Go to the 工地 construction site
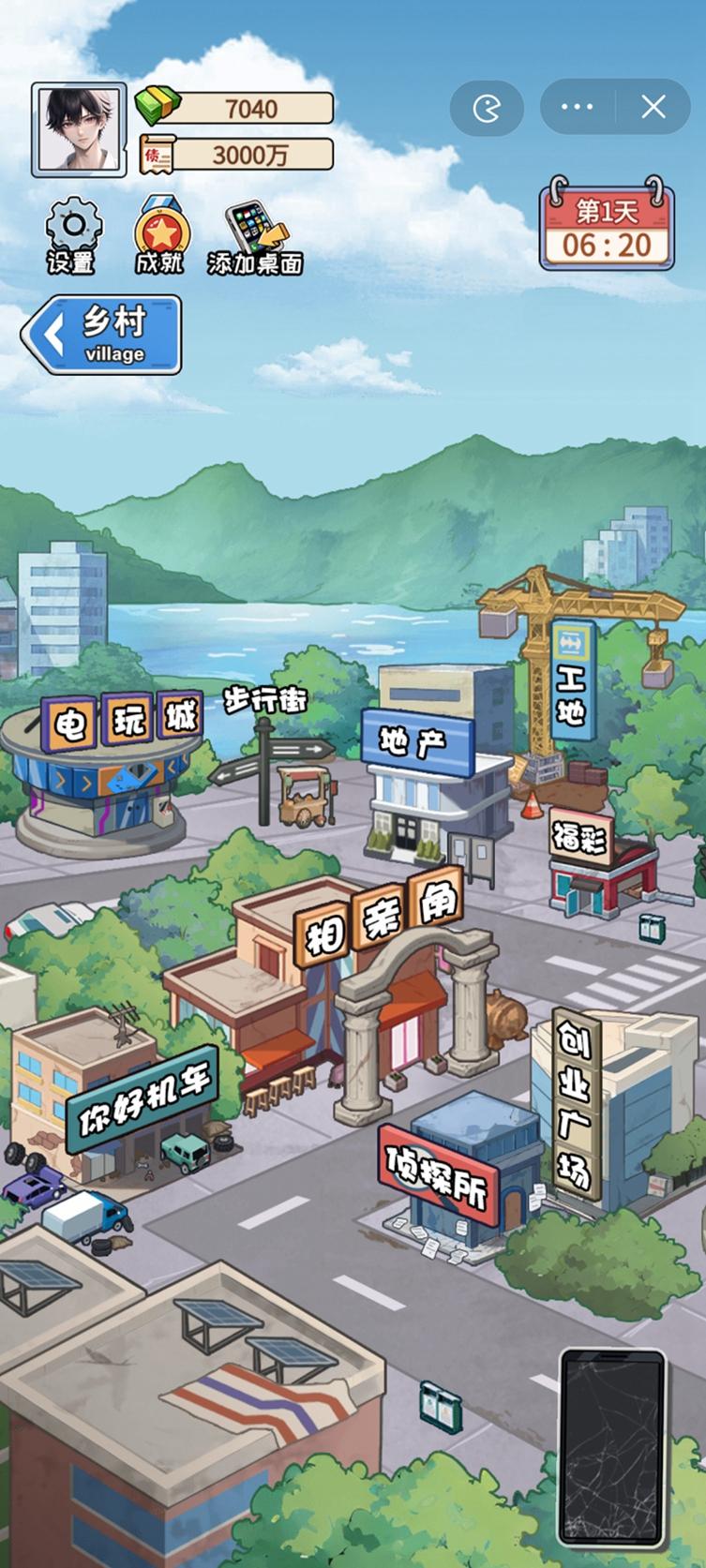 point(571,678)
